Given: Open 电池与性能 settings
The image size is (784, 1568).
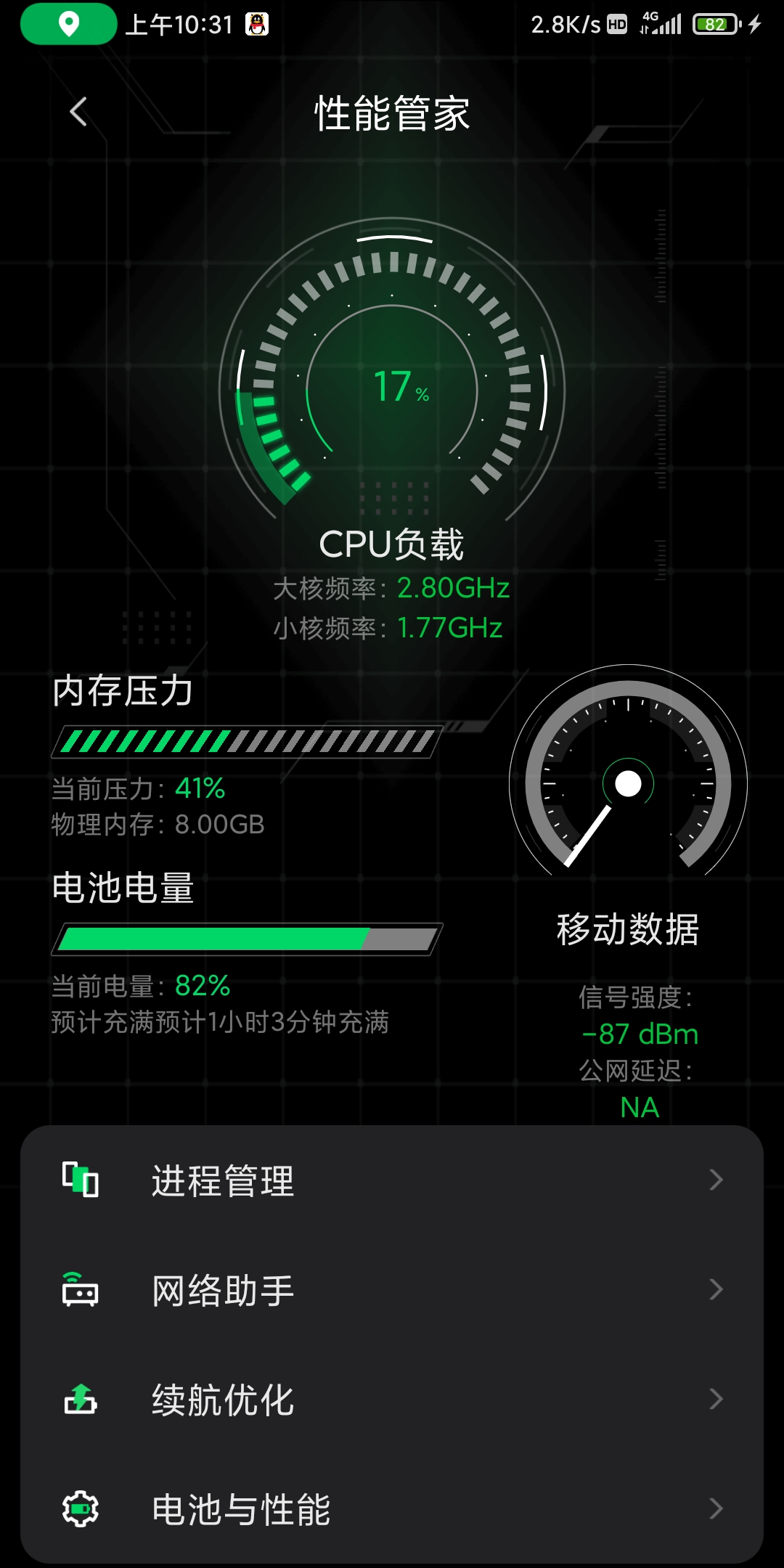Looking at the screenshot, I should [392, 1509].
